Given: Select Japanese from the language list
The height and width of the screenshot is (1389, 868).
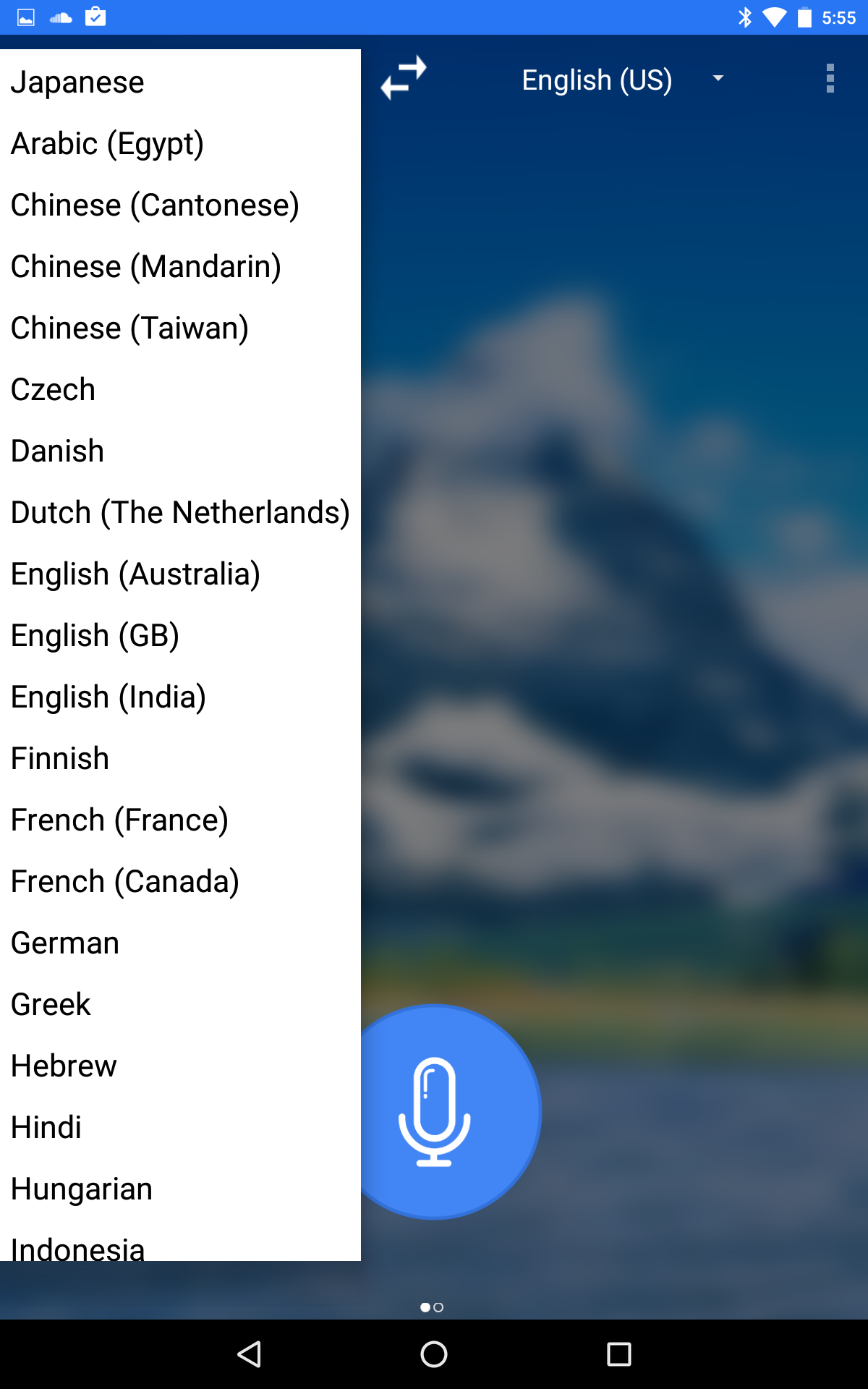Looking at the screenshot, I should point(77,82).
